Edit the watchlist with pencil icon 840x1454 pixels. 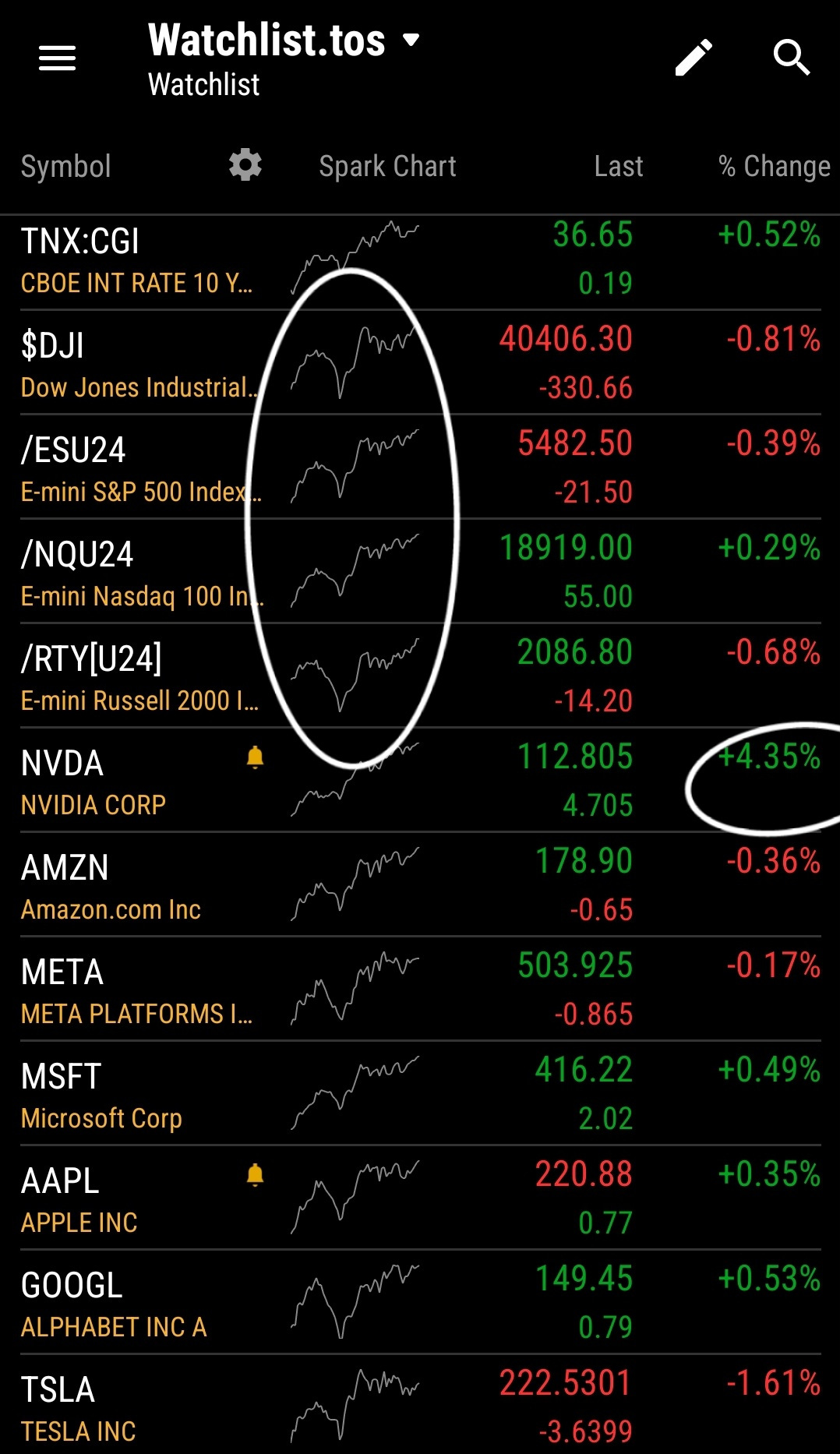pyautogui.click(x=694, y=58)
